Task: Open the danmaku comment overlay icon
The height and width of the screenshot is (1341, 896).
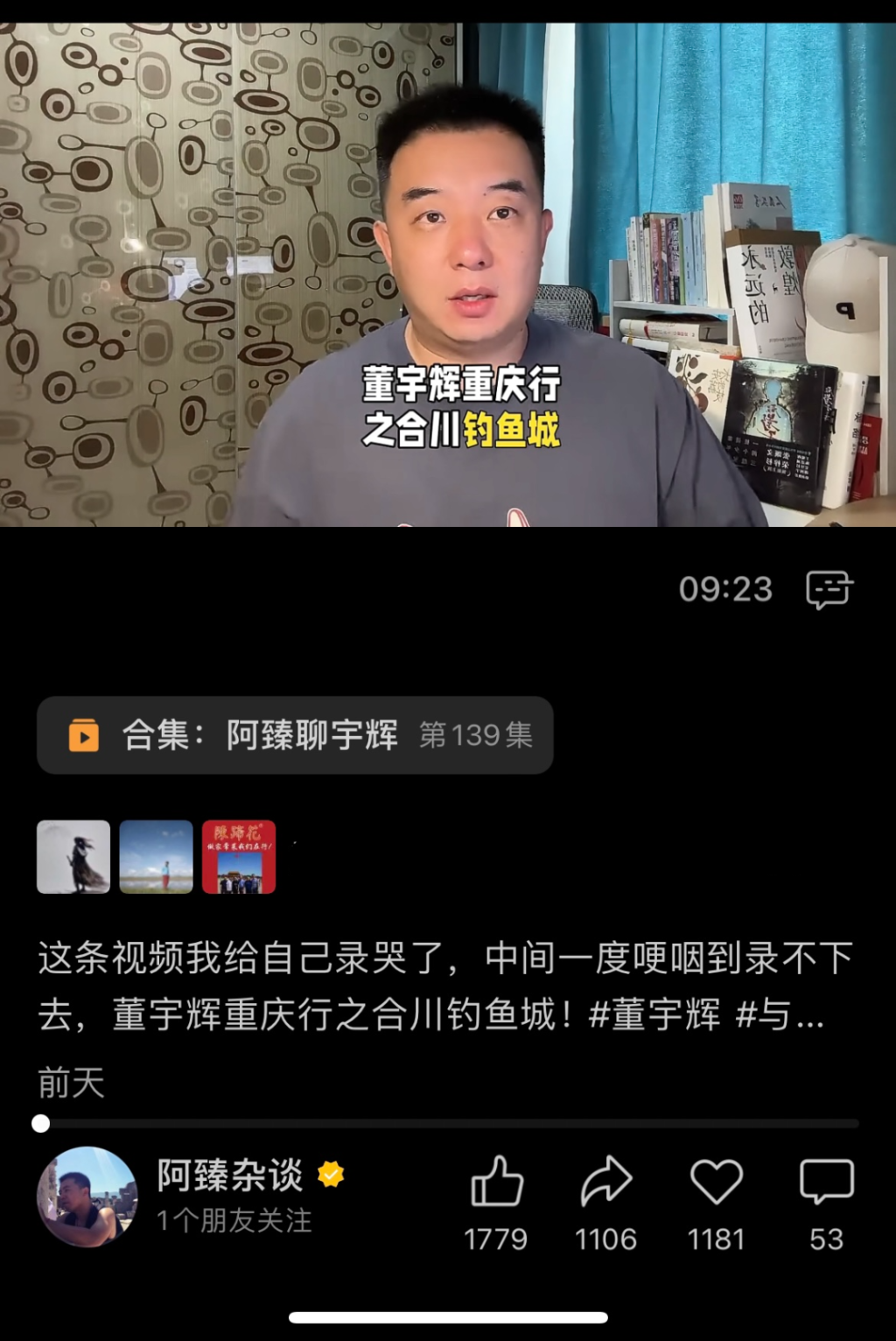Action: click(x=828, y=589)
